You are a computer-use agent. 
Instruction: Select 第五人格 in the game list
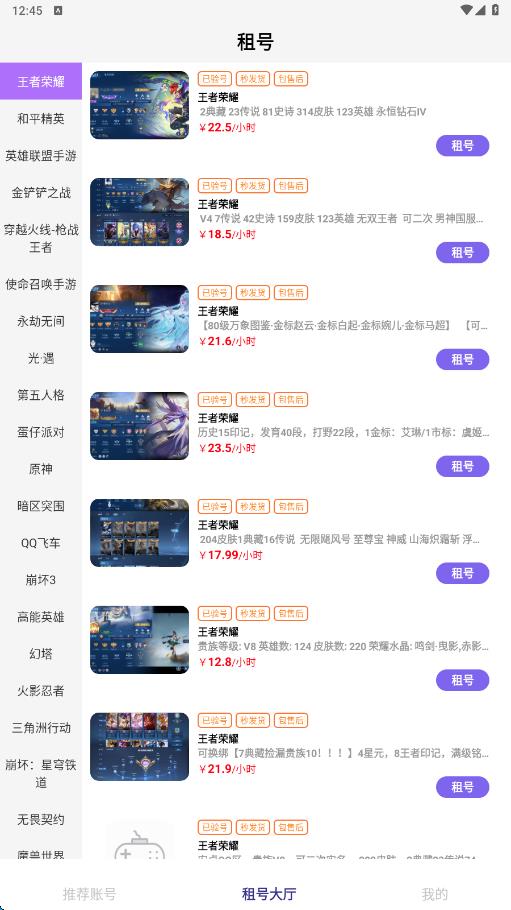41,395
